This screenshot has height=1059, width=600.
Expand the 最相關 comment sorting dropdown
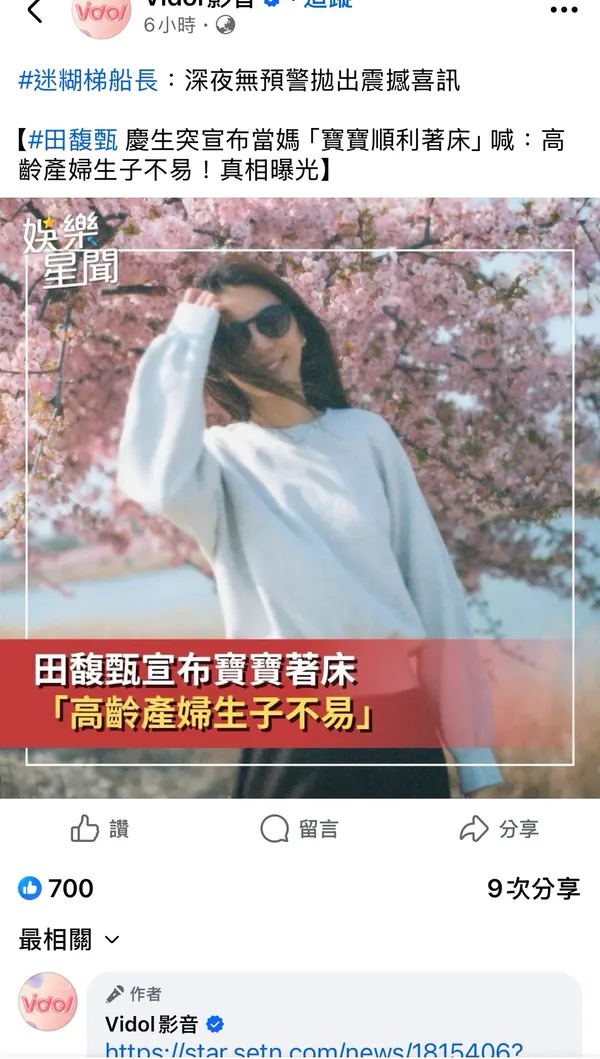point(69,940)
